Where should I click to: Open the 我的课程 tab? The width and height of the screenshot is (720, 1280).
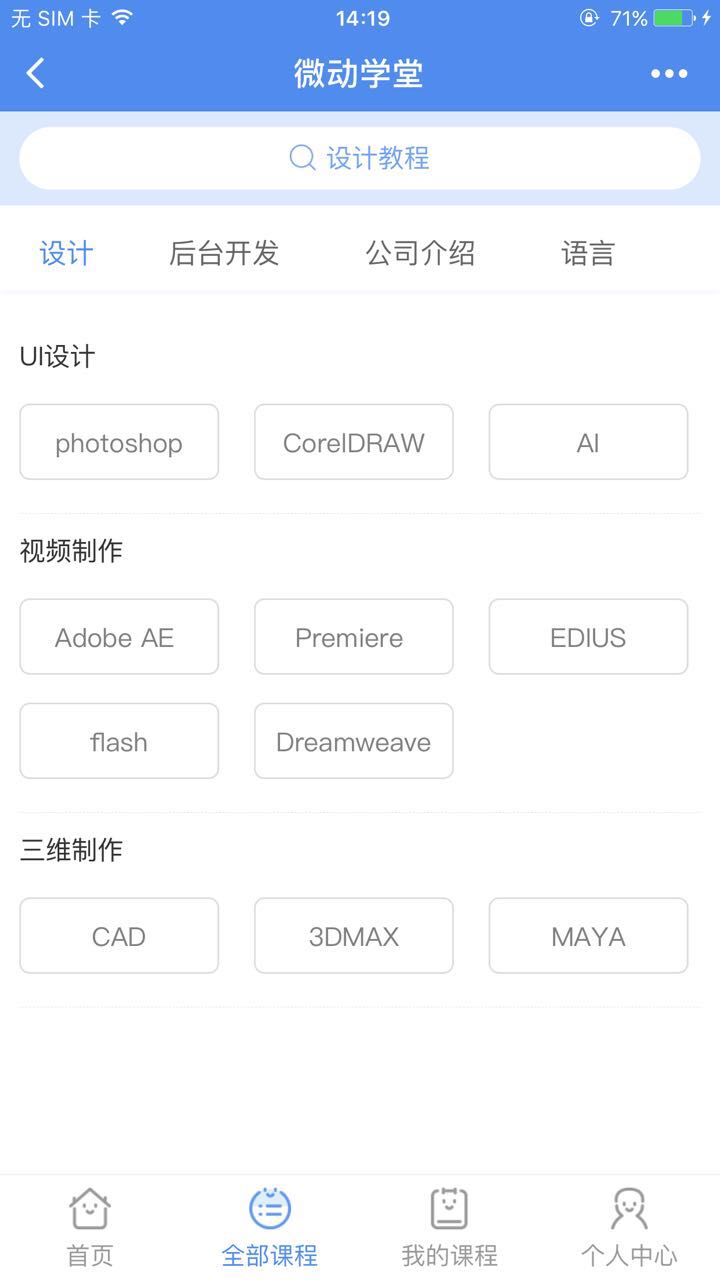449,1226
